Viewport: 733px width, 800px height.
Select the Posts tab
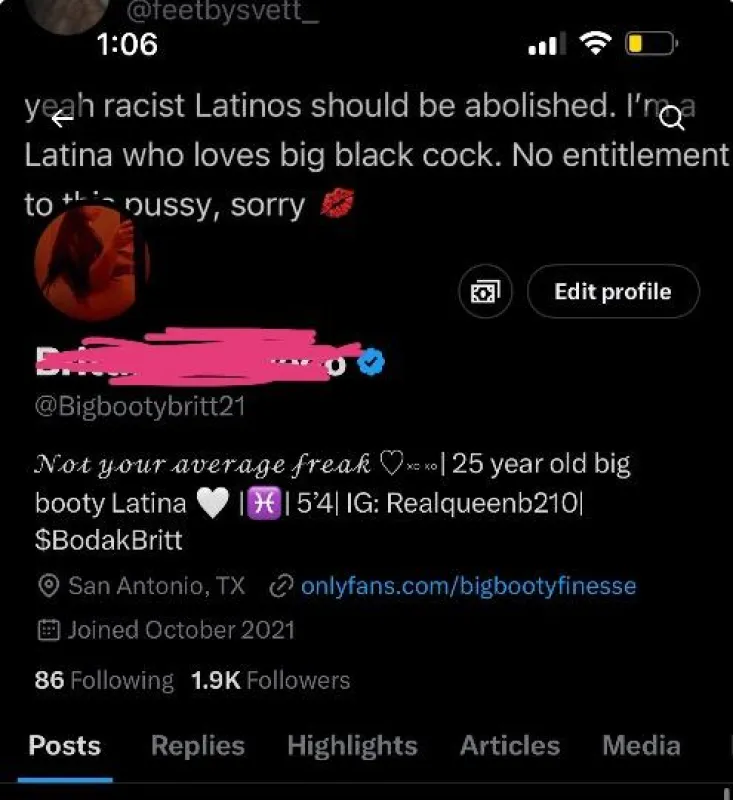(65, 745)
